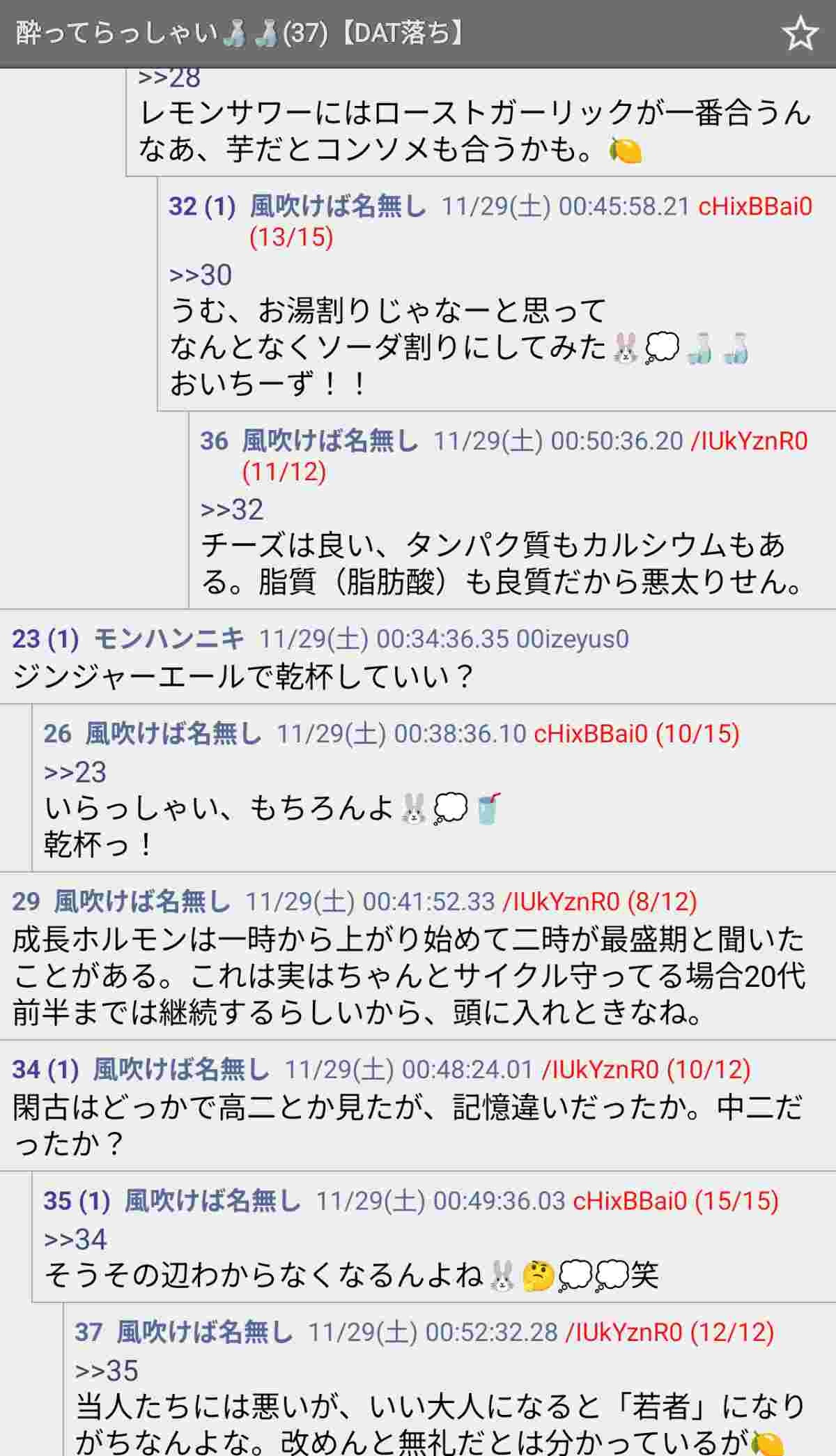836x1456 pixels.
Task: Follow the >>23 reference in post 26
Action: [75, 772]
